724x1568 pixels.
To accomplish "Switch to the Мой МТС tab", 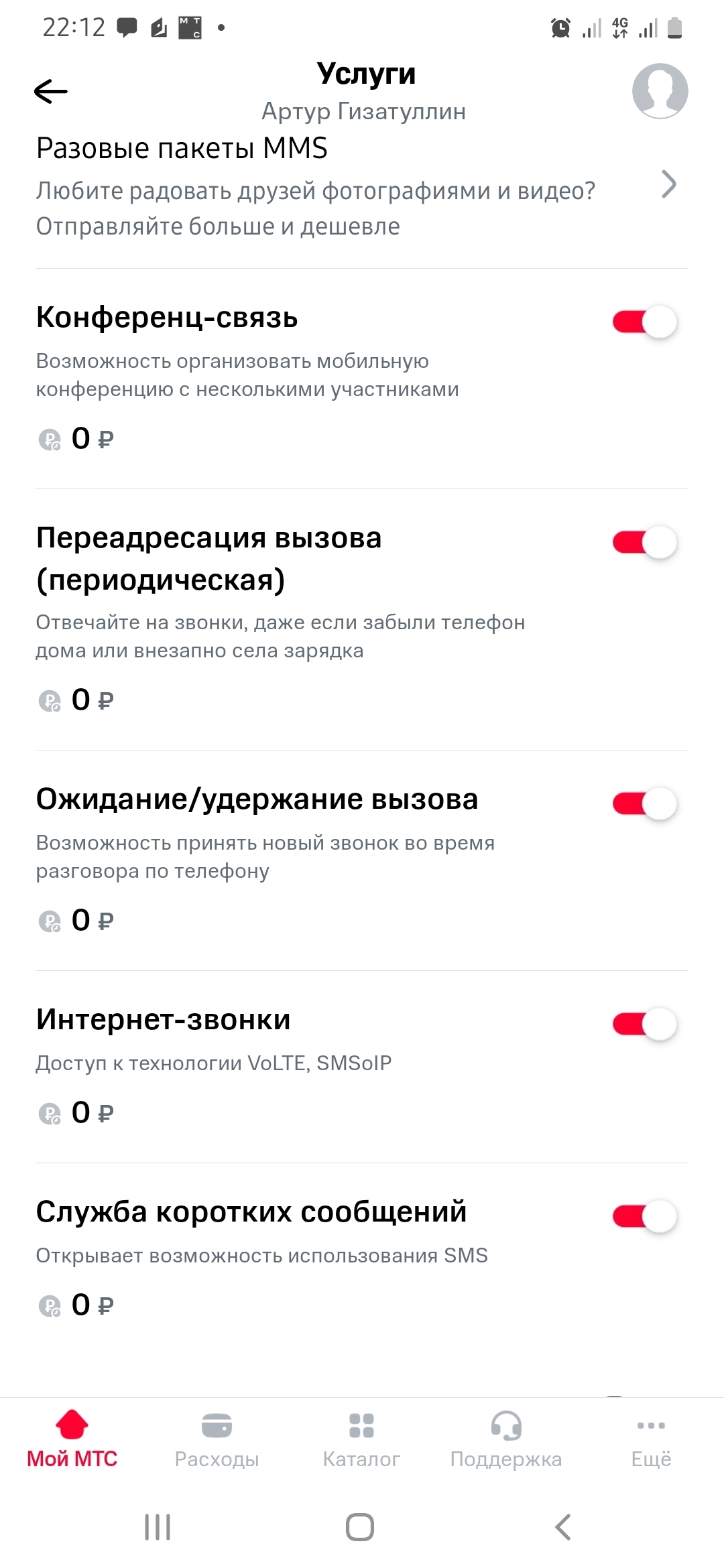I will point(72,1439).
